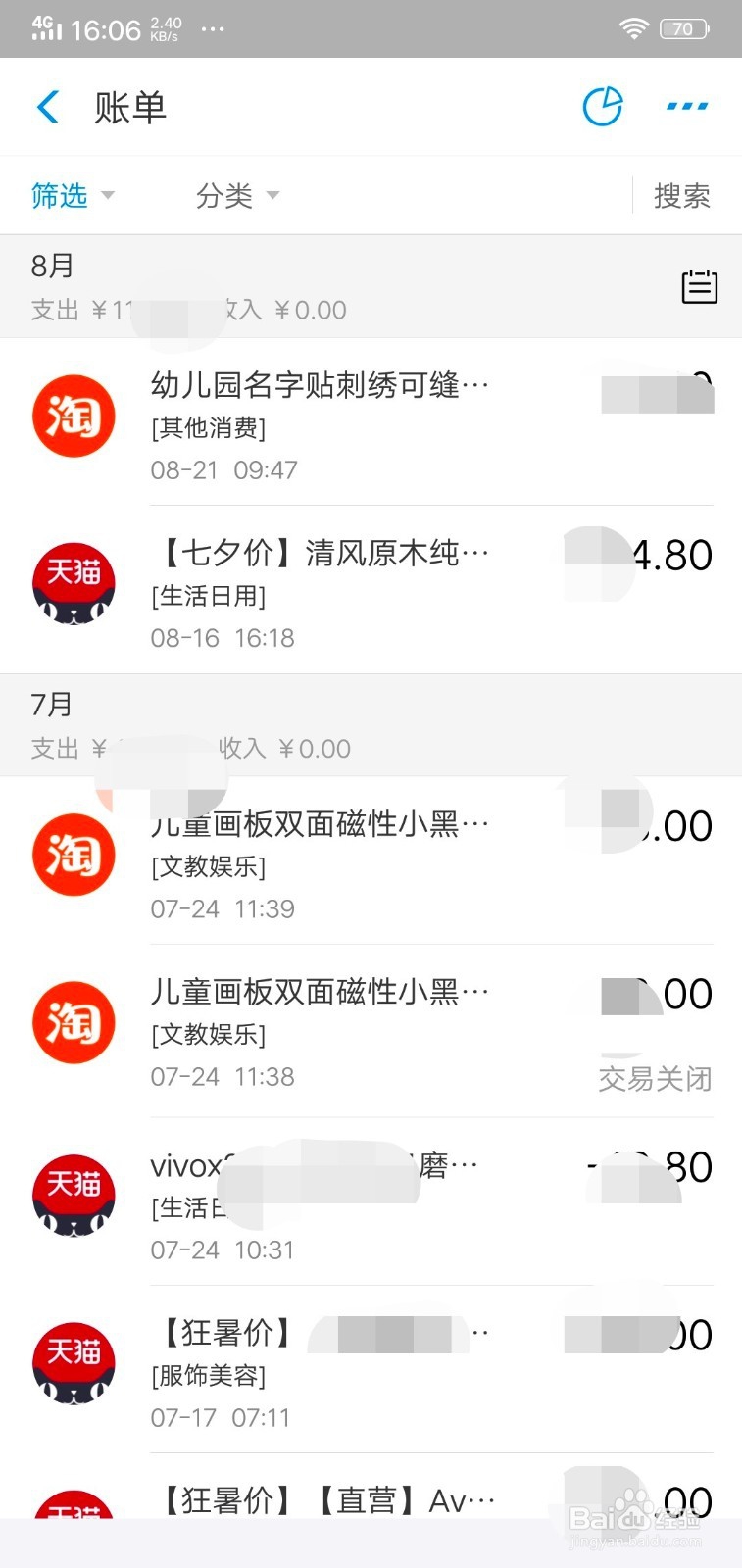The width and height of the screenshot is (742, 1568).
Task: Open the closed 儿童画板 transaction at 11:38
Action: point(371,1031)
